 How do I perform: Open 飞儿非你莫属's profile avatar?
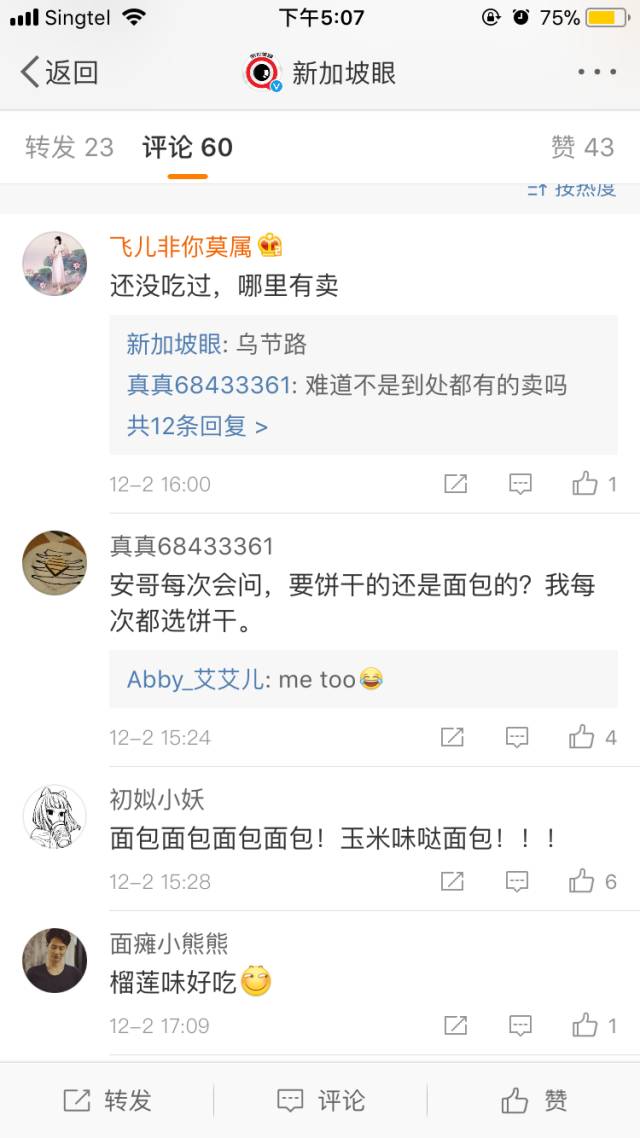(x=54, y=263)
